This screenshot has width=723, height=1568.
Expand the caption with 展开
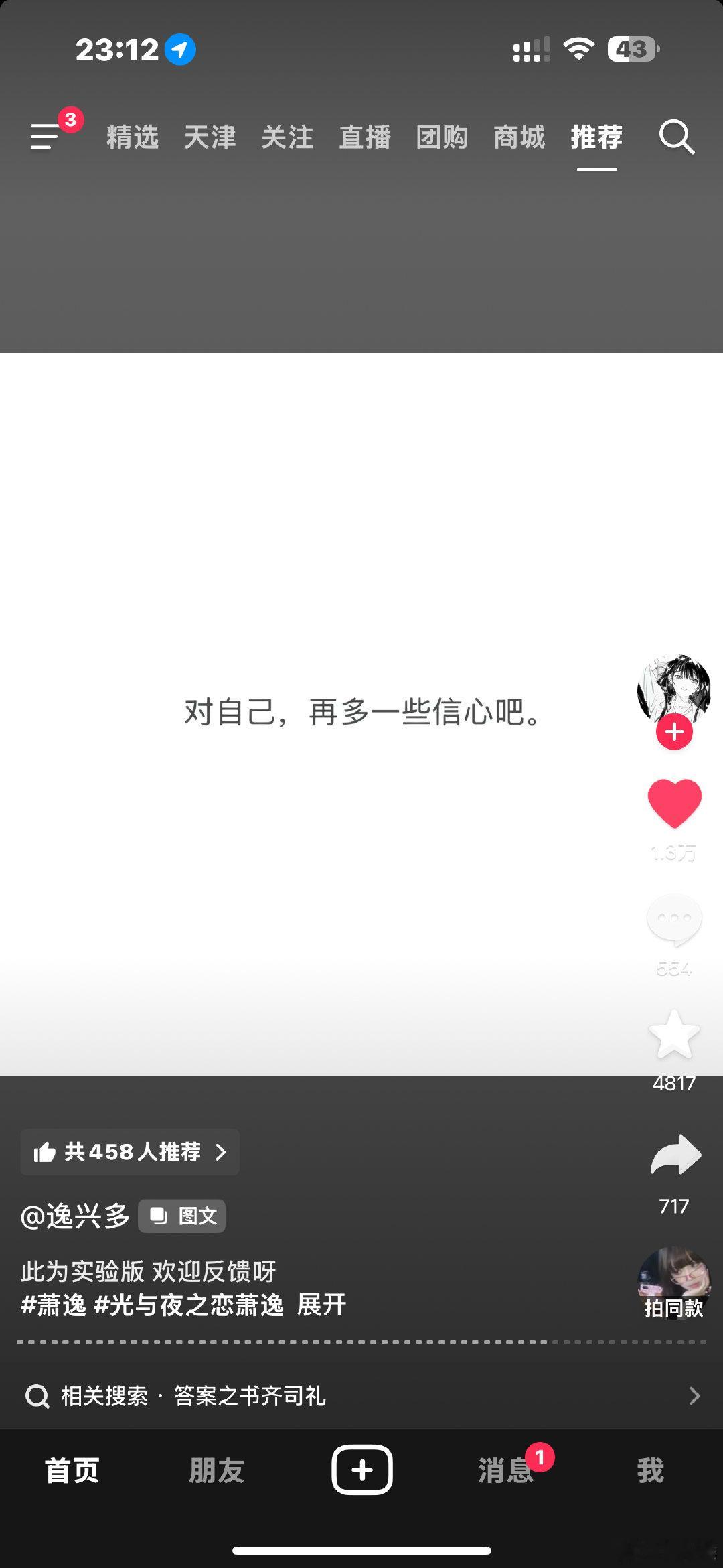(x=321, y=1304)
